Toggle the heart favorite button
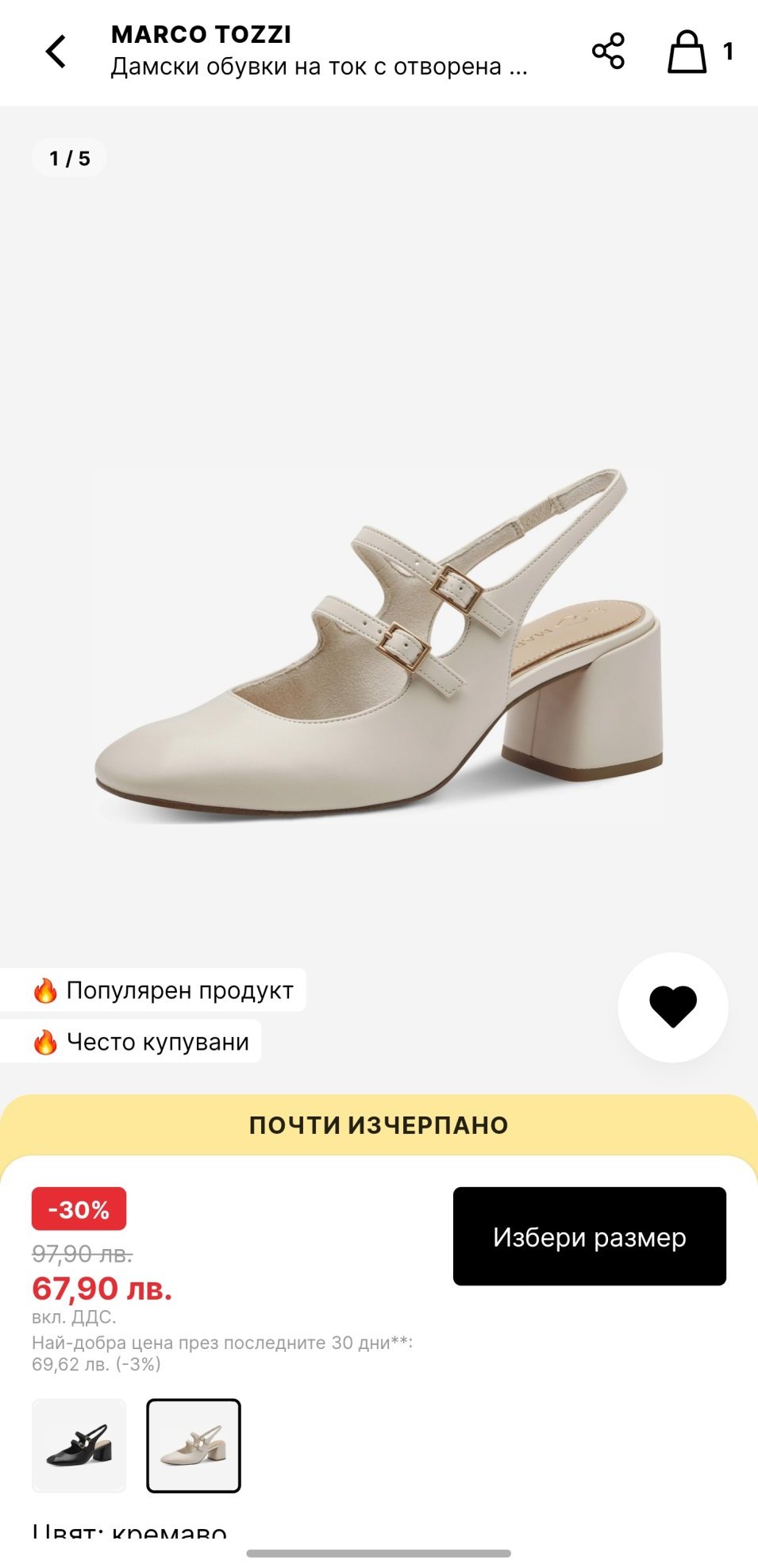 coord(672,1006)
